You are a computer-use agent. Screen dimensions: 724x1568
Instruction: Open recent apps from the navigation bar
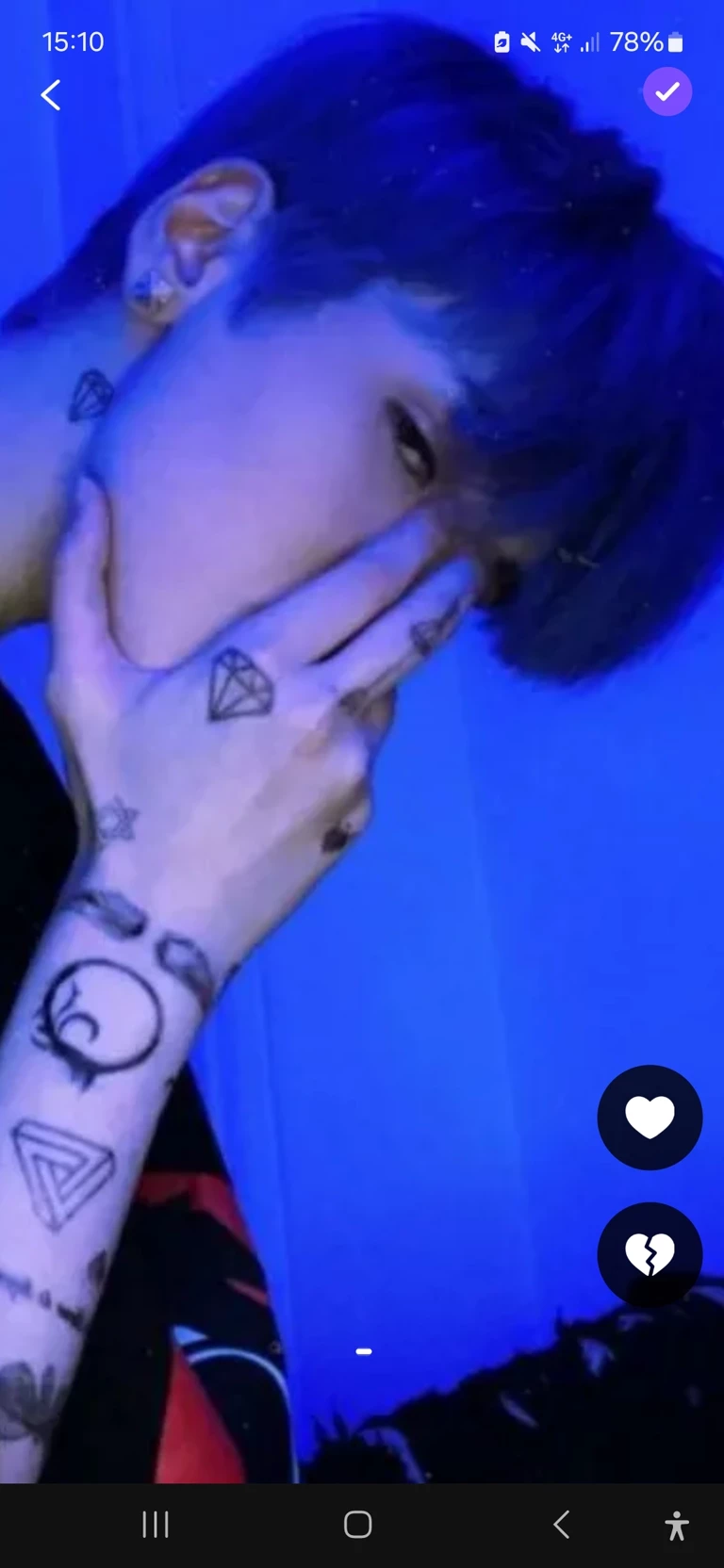156,1525
